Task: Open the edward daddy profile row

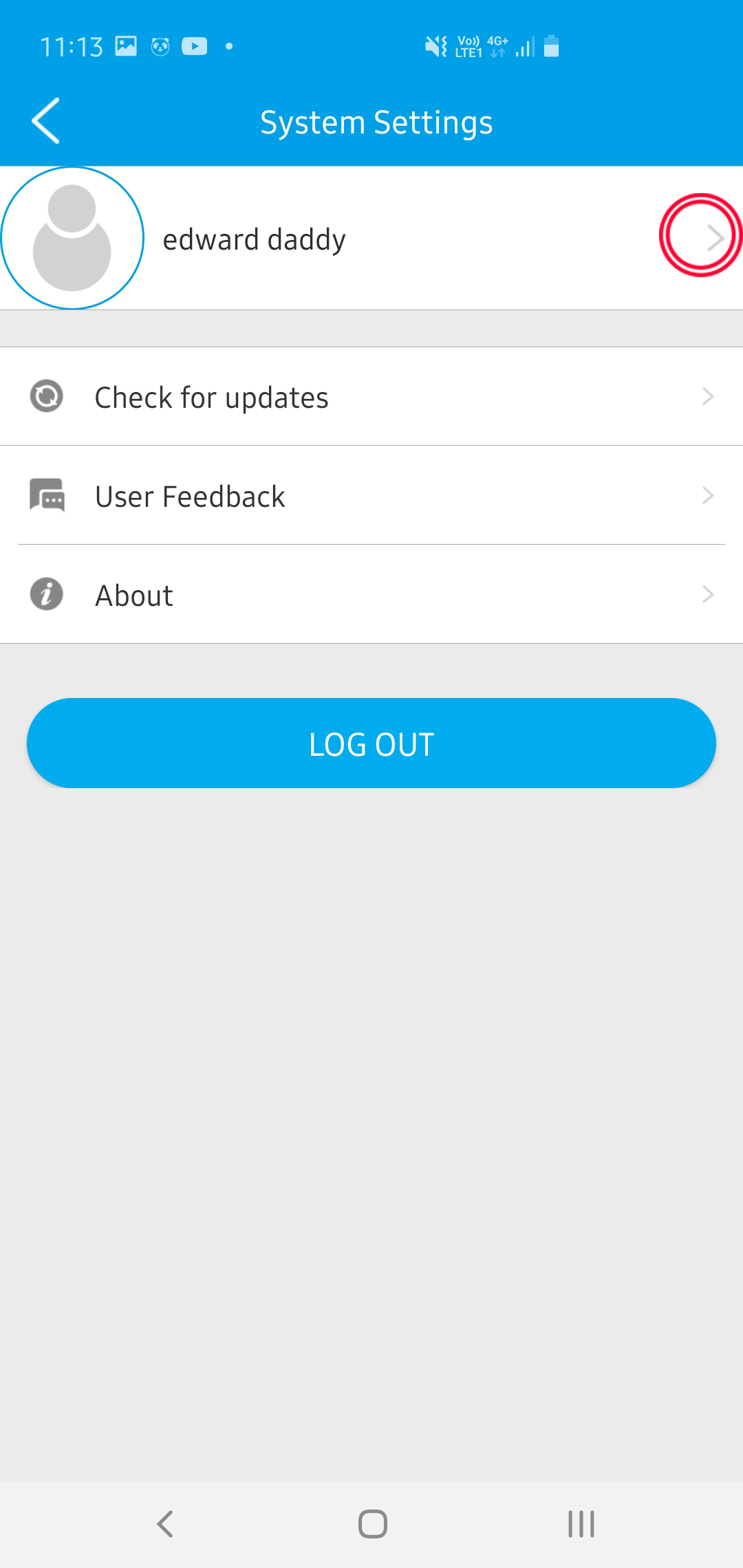Action: 371,239
